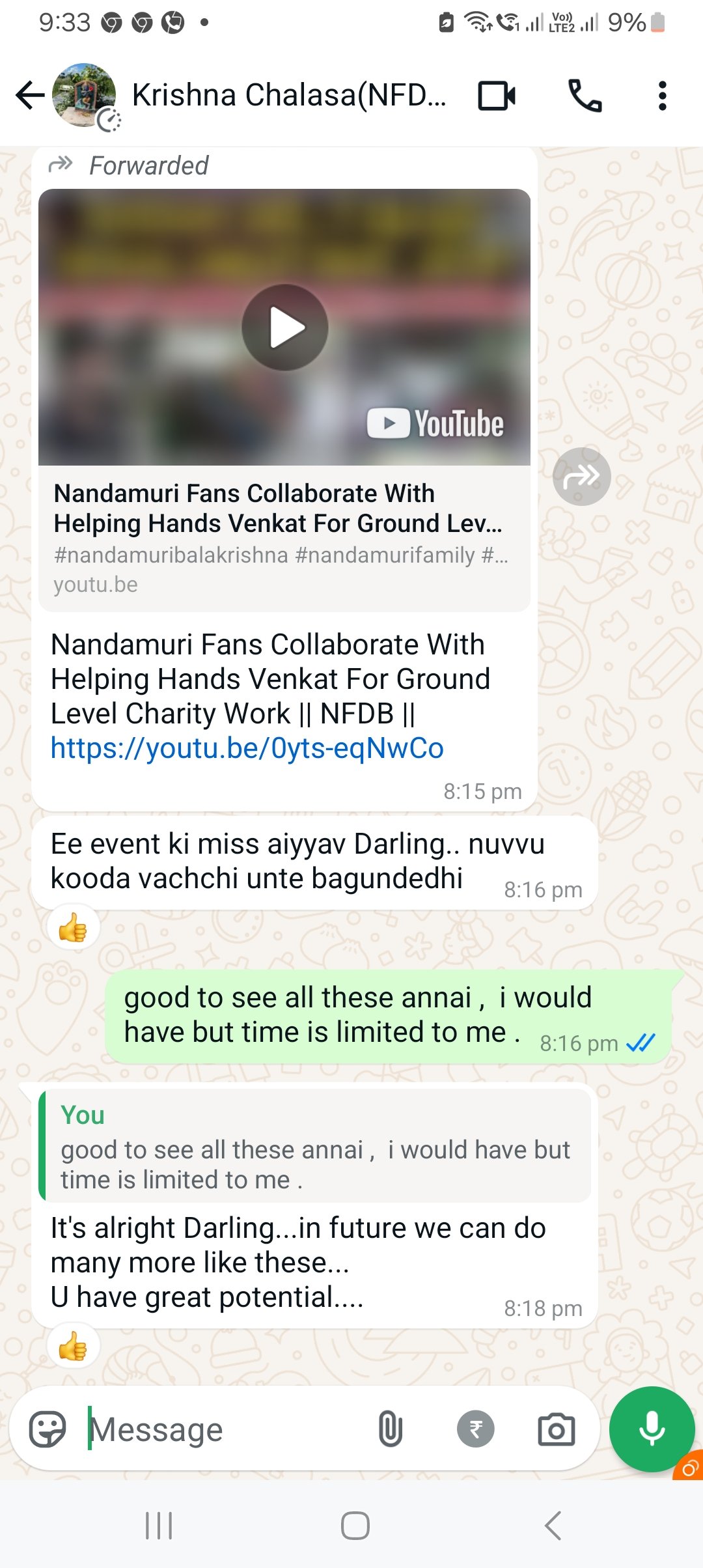The image size is (703, 1568).
Task: View thumbs-up reaction on the 8:18 pm message
Action: click(x=73, y=1346)
